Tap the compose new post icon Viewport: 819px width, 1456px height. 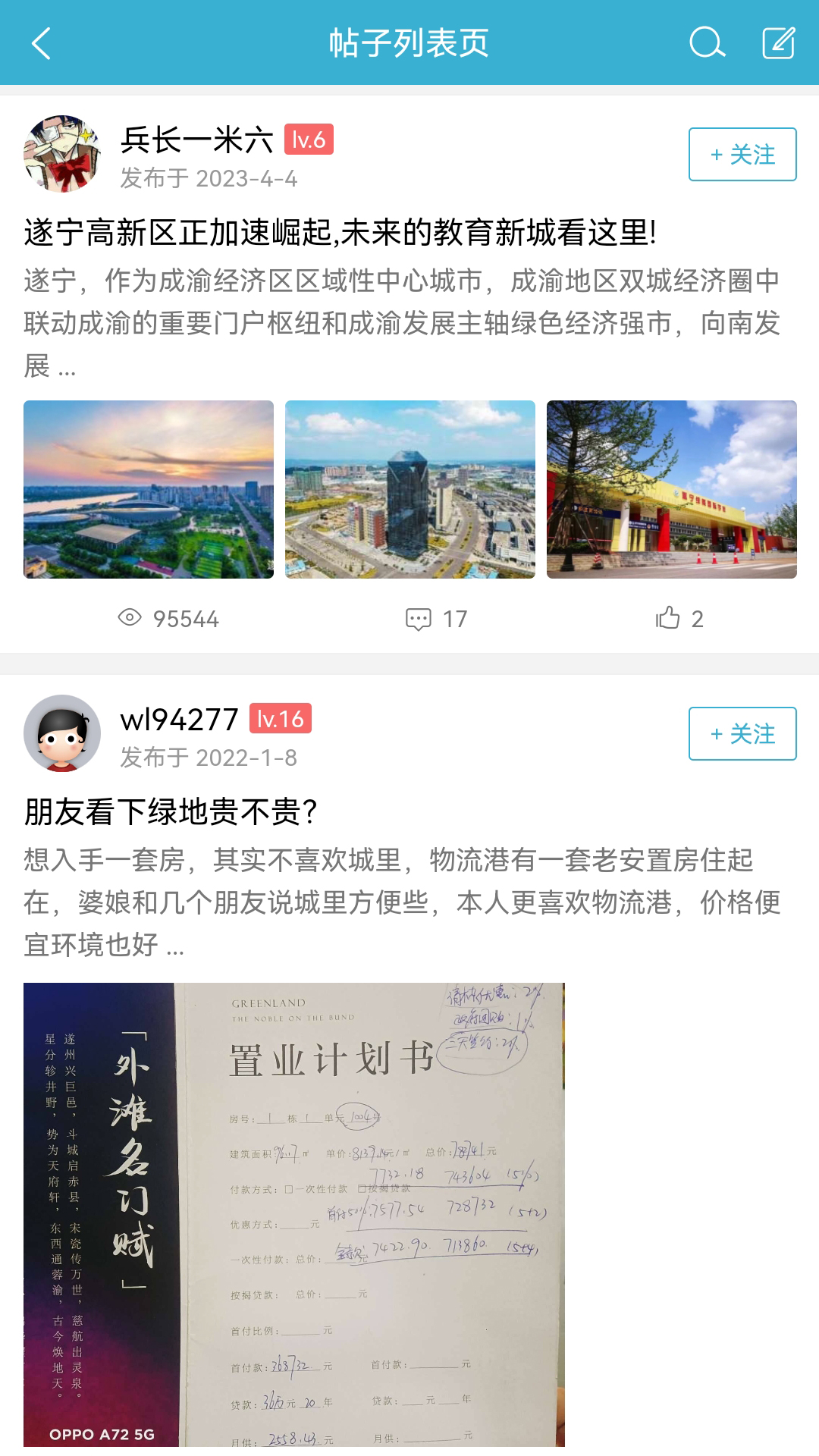[x=780, y=45]
